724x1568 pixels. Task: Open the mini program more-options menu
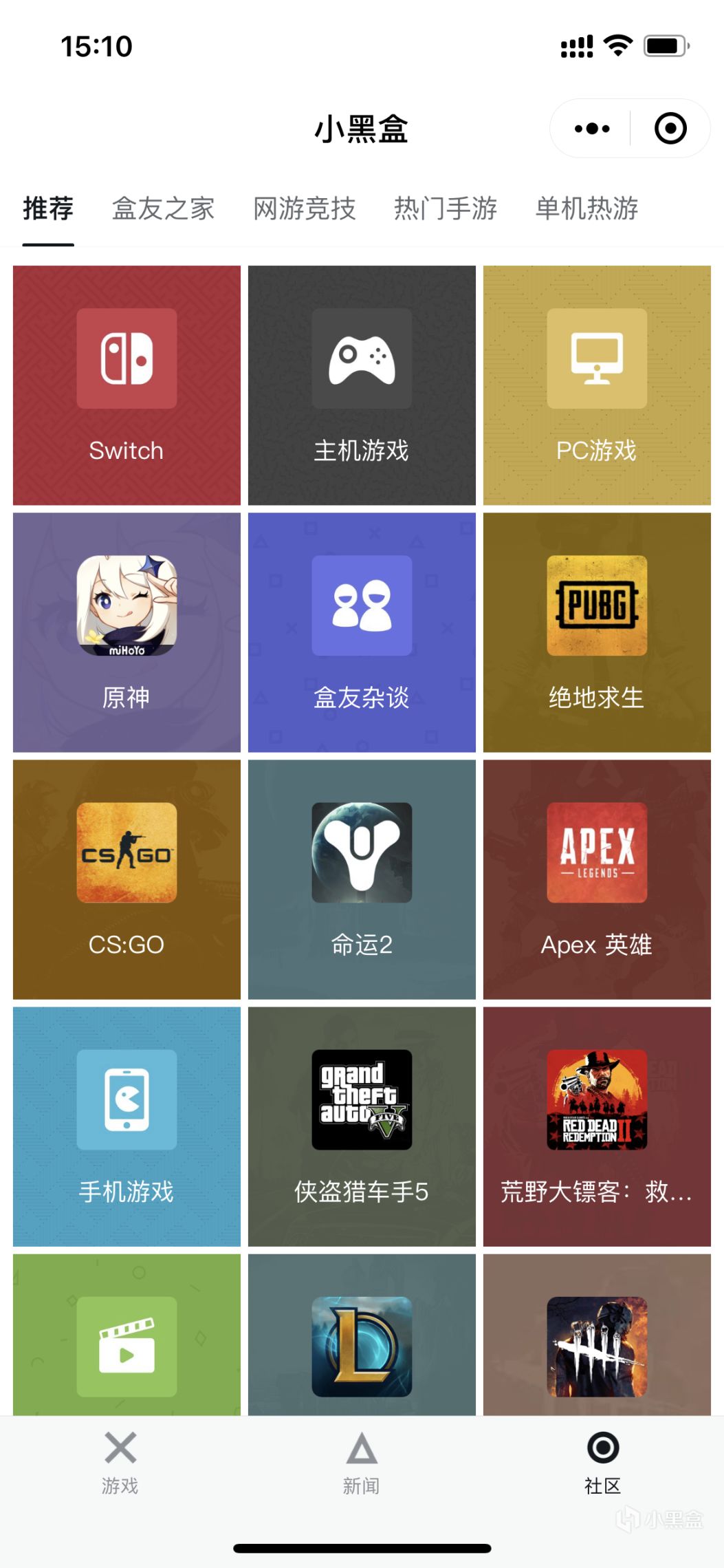pos(591,129)
